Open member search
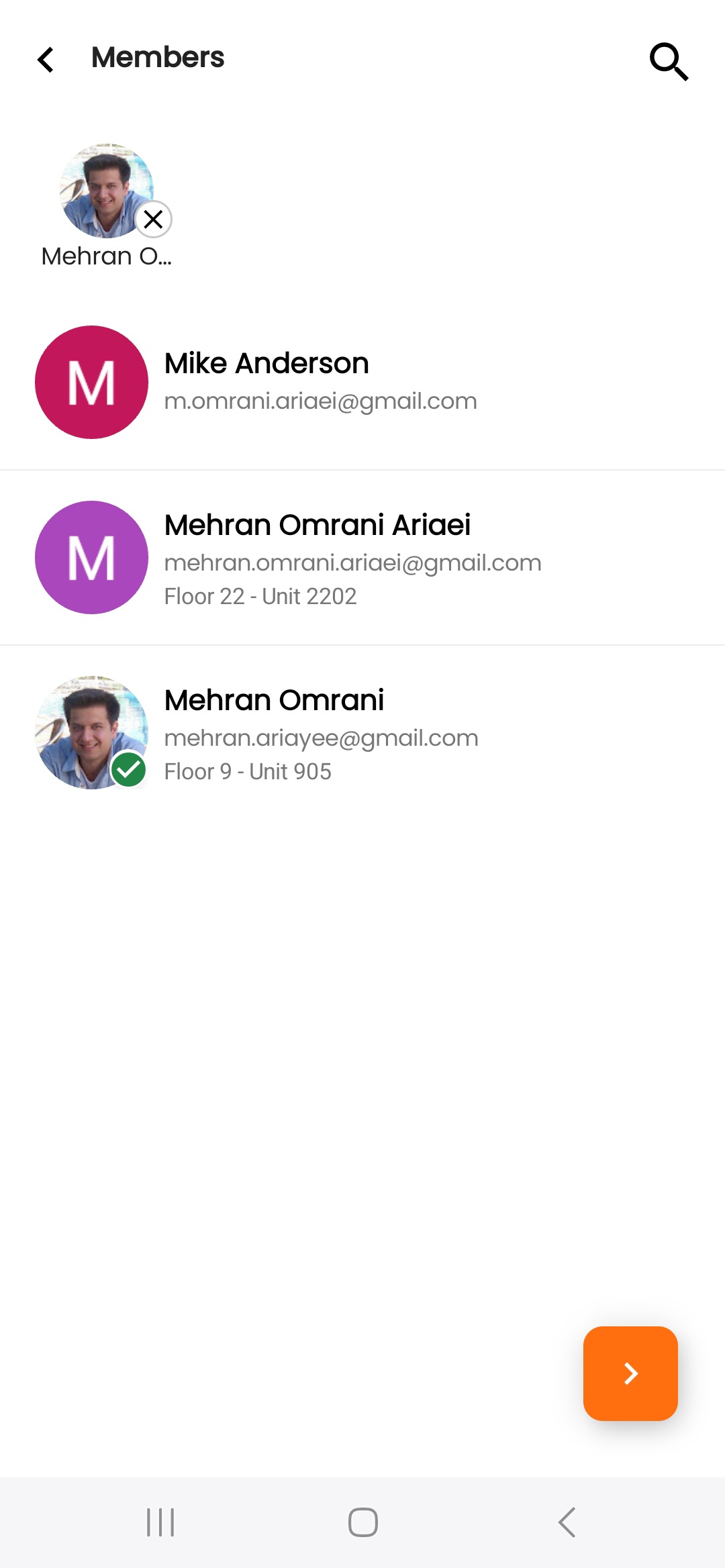Image resolution: width=725 pixels, height=1568 pixels. (x=669, y=61)
